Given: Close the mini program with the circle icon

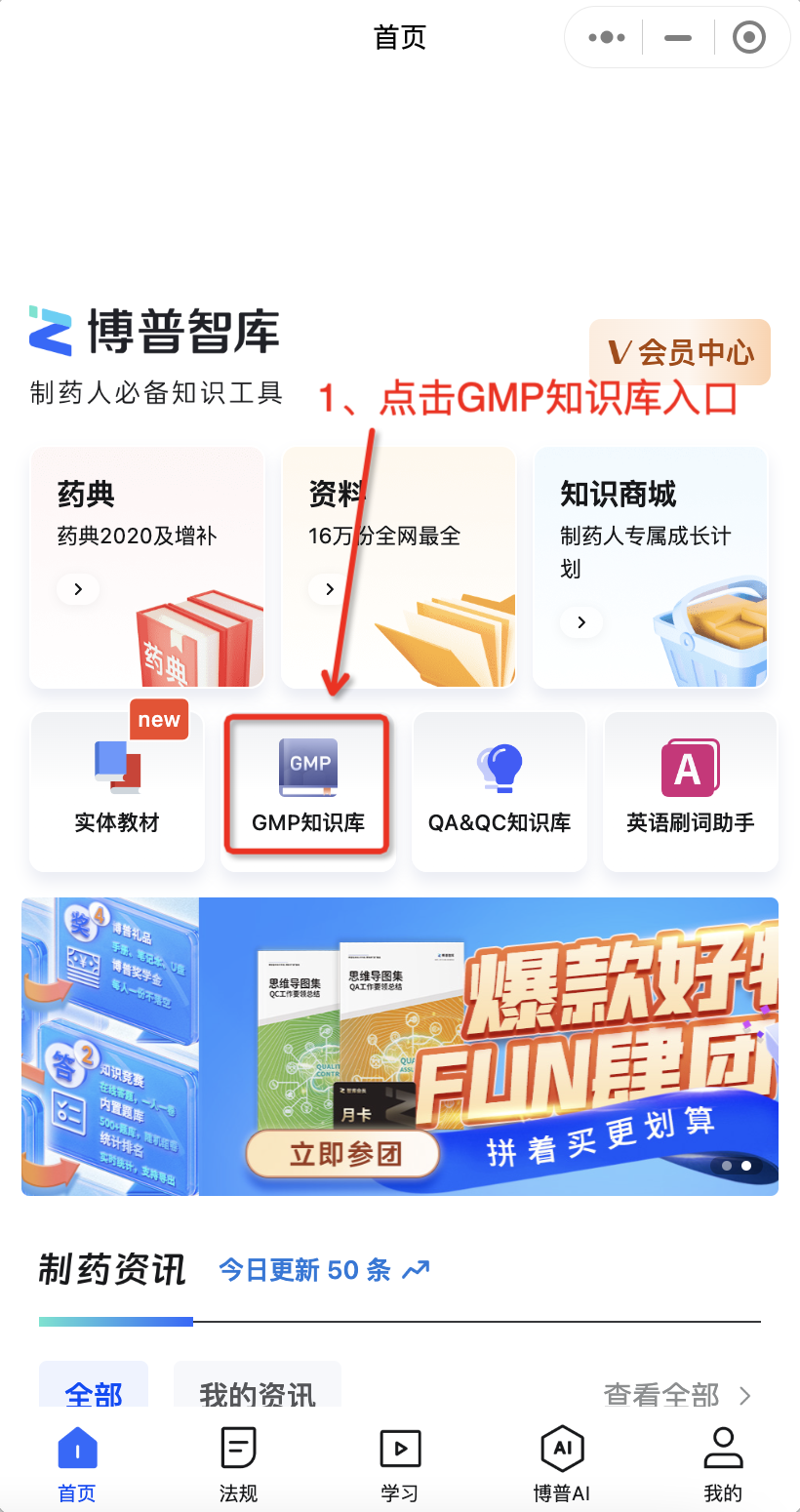Looking at the screenshot, I should [x=748, y=38].
